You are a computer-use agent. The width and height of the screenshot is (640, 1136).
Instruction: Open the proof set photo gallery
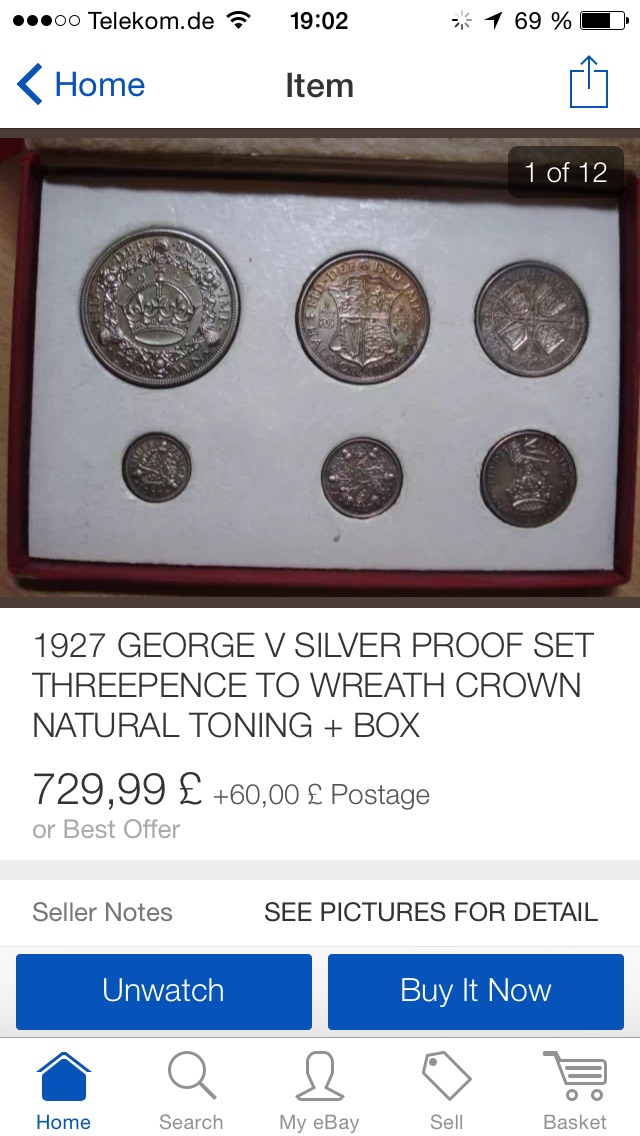pyautogui.click(x=320, y=368)
